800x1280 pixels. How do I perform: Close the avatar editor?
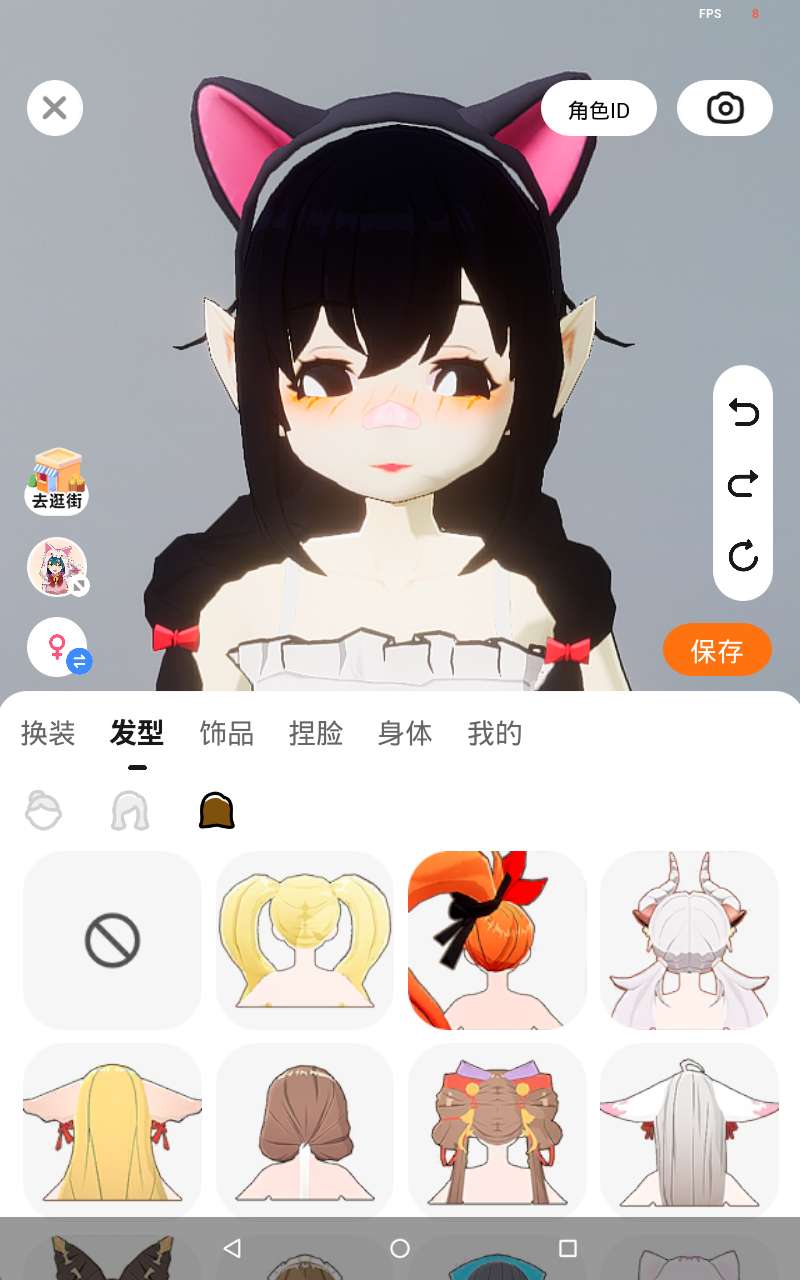(x=55, y=108)
